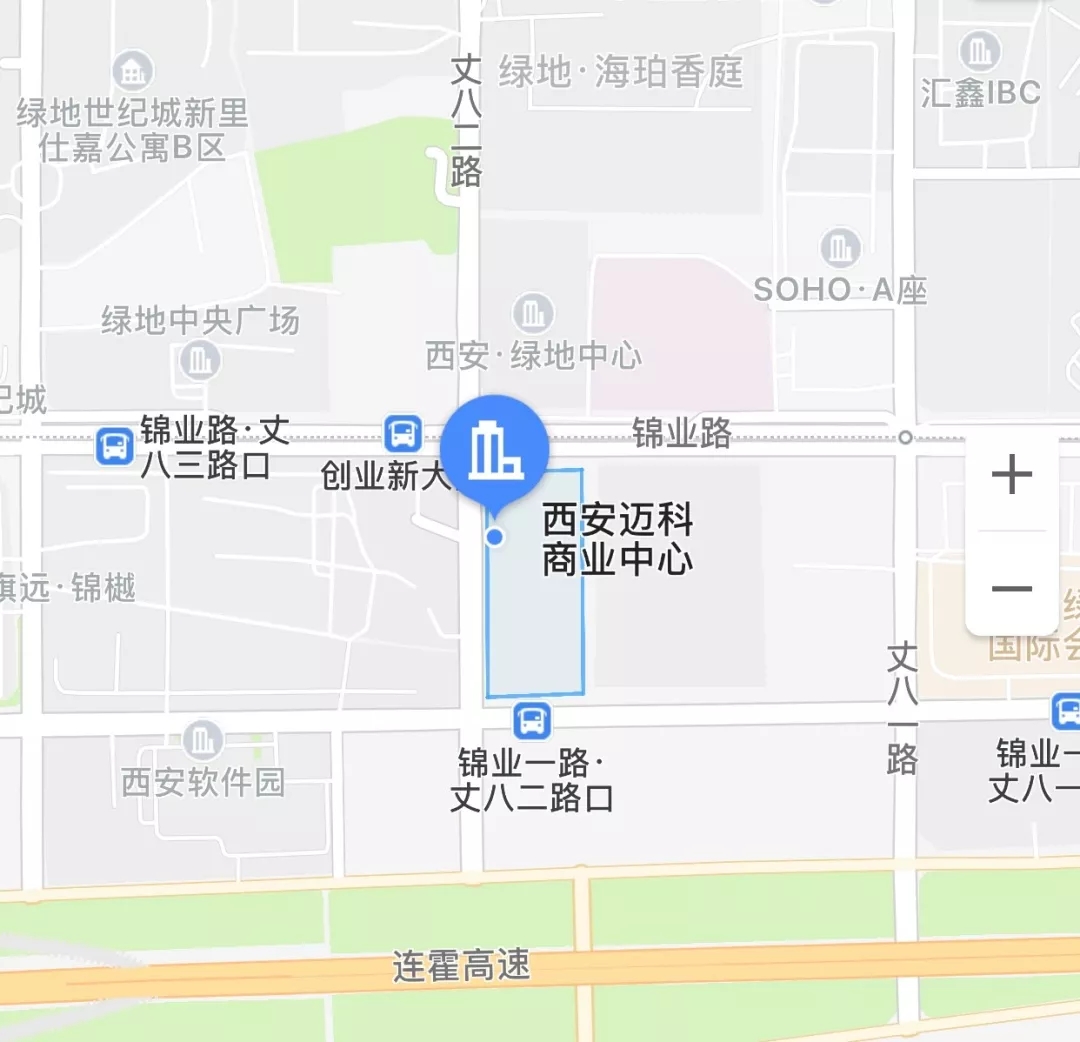Open the 绿地世纪城新里仕嘉公寓B区 marker
Image resolution: width=1080 pixels, height=1042 pixels.
(133, 71)
